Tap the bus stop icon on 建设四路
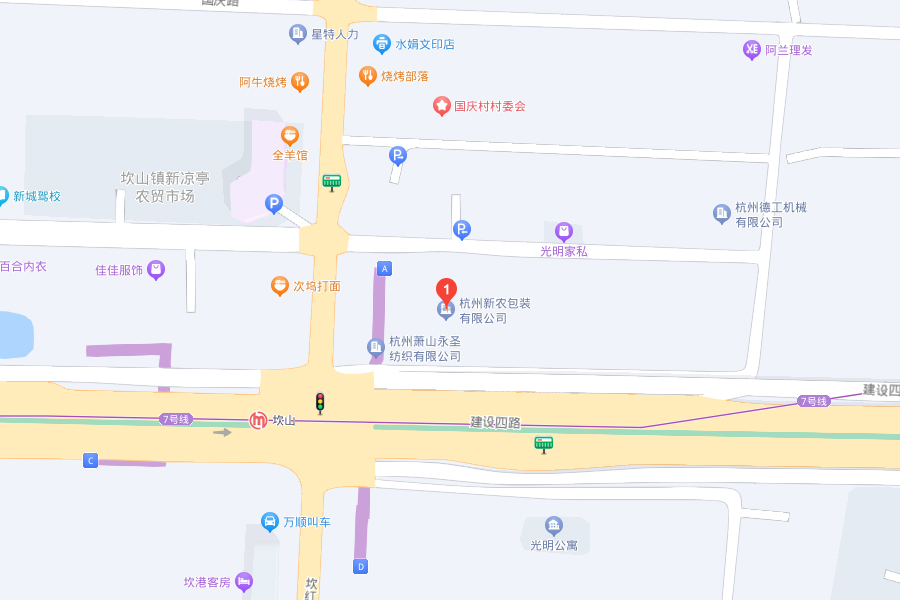900x600 pixels. coord(544,444)
